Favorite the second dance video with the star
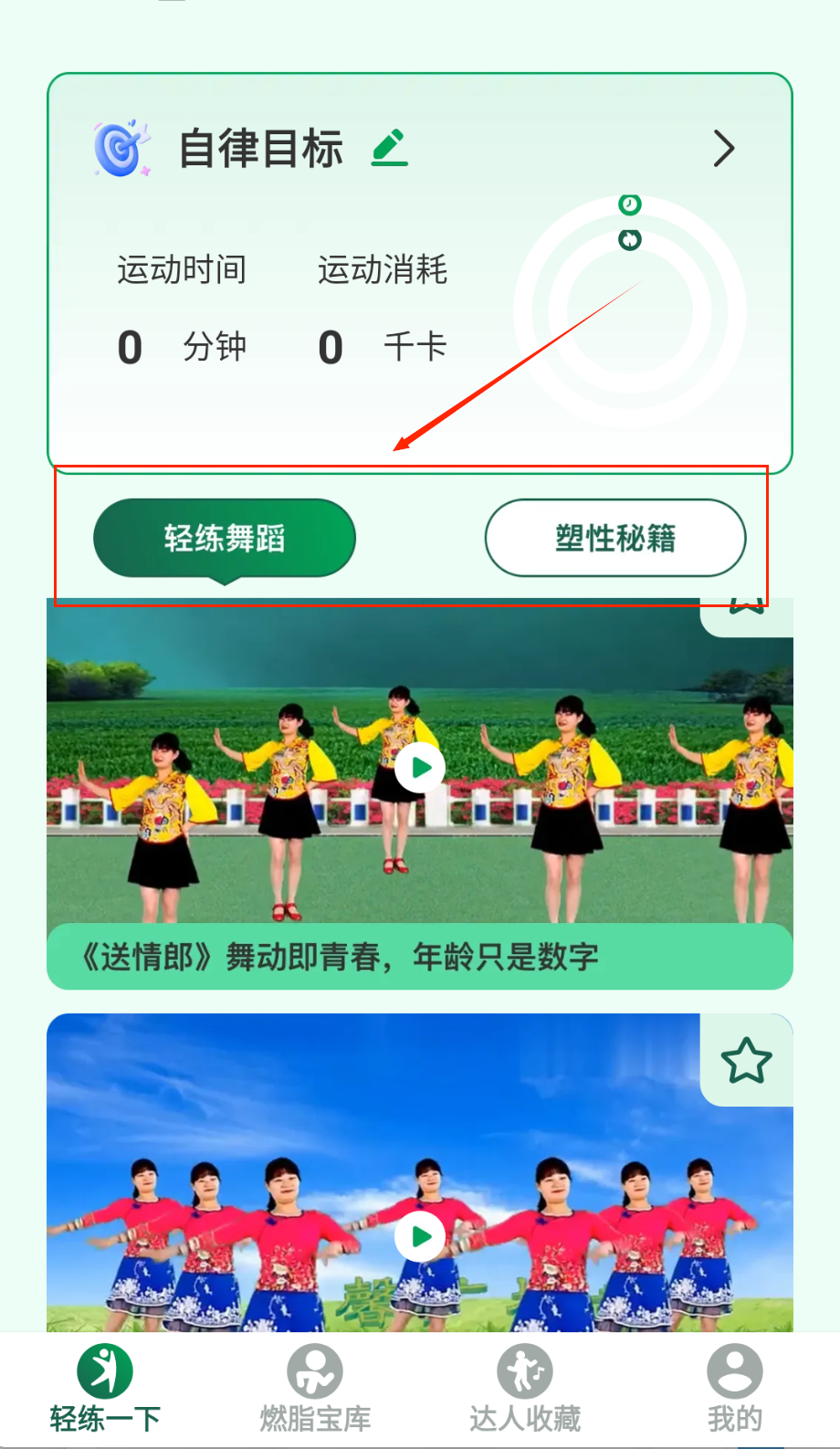 coord(746,1060)
